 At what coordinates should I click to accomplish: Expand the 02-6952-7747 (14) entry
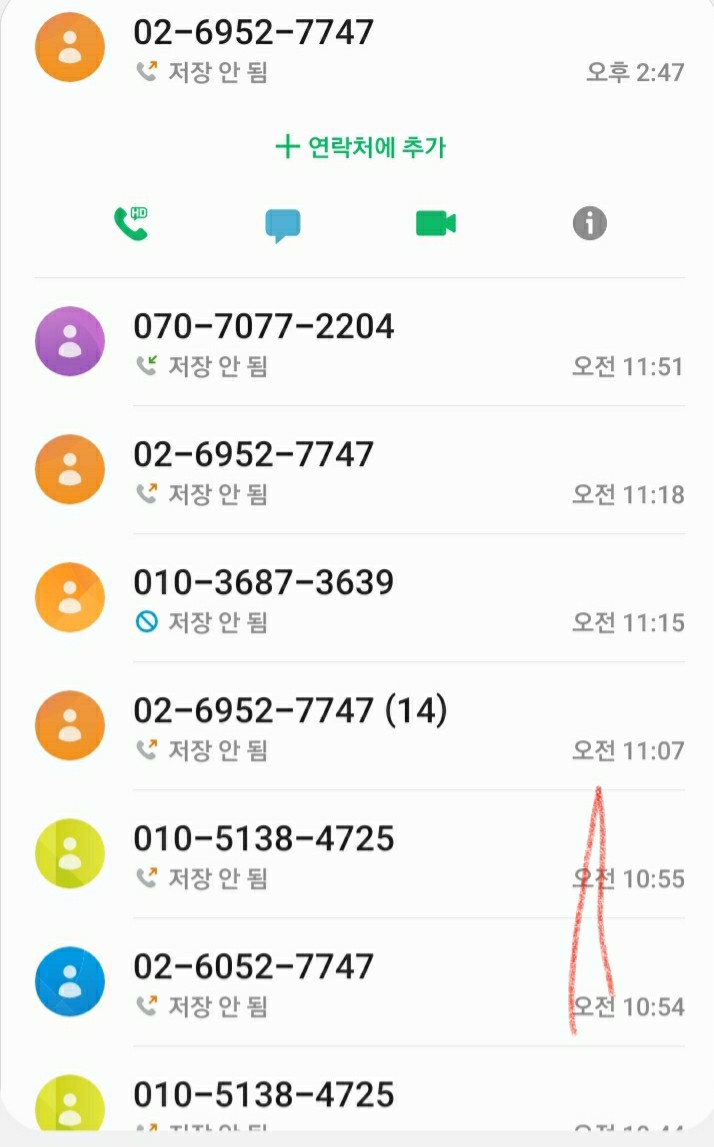358,726
